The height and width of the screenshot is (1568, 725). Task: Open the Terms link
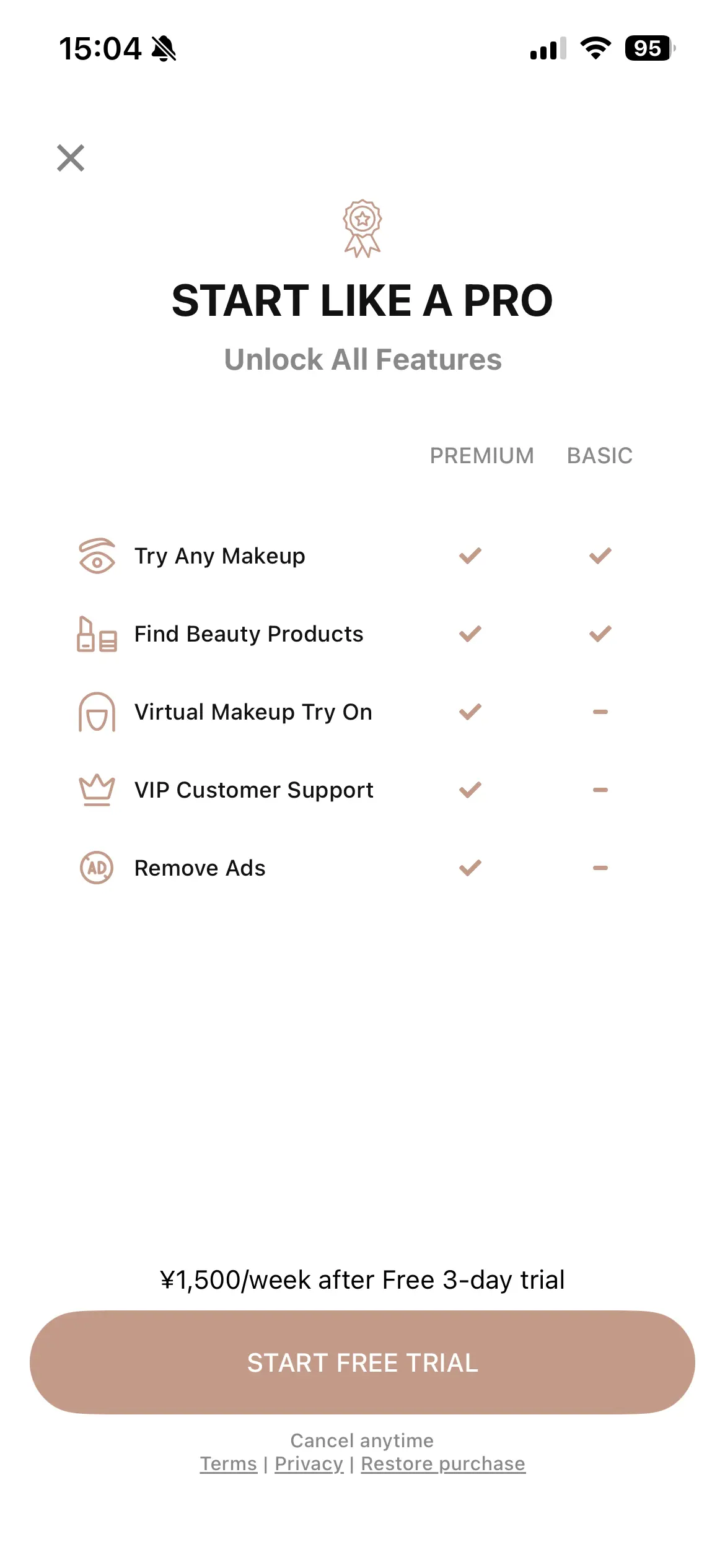(228, 1464)
